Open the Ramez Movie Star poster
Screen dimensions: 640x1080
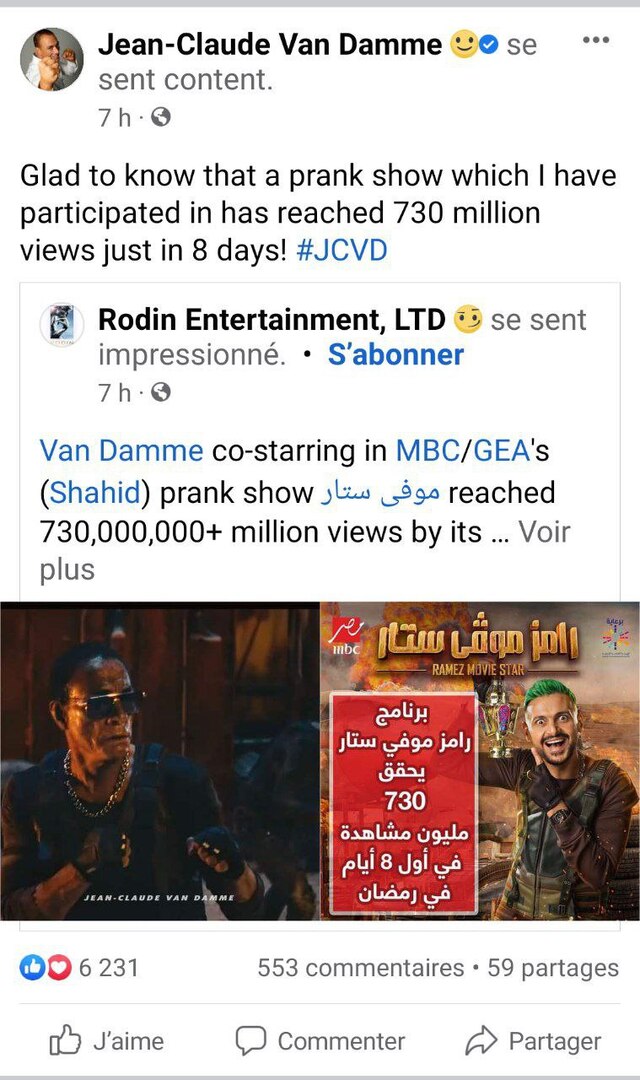[x=479, y=760]
